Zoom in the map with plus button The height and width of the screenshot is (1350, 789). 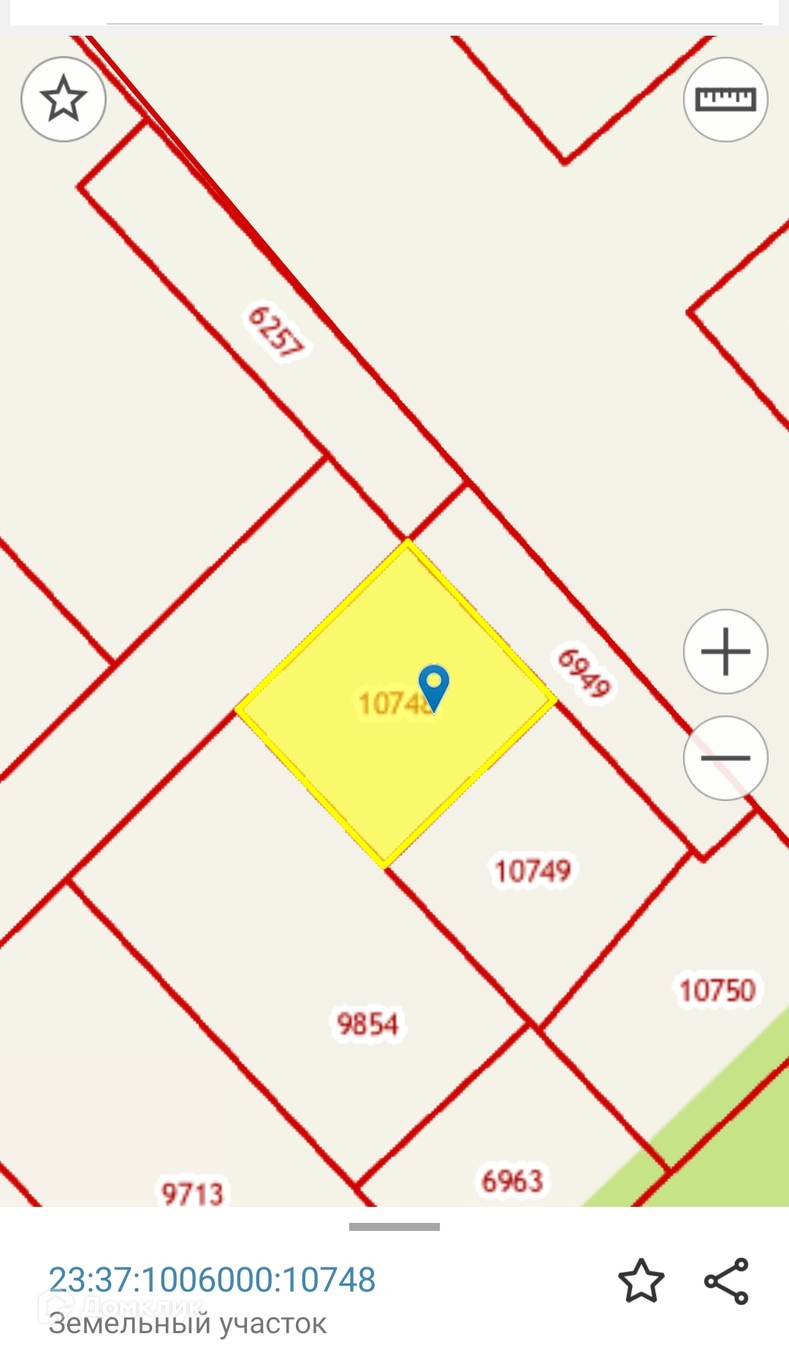coord(725,652)
